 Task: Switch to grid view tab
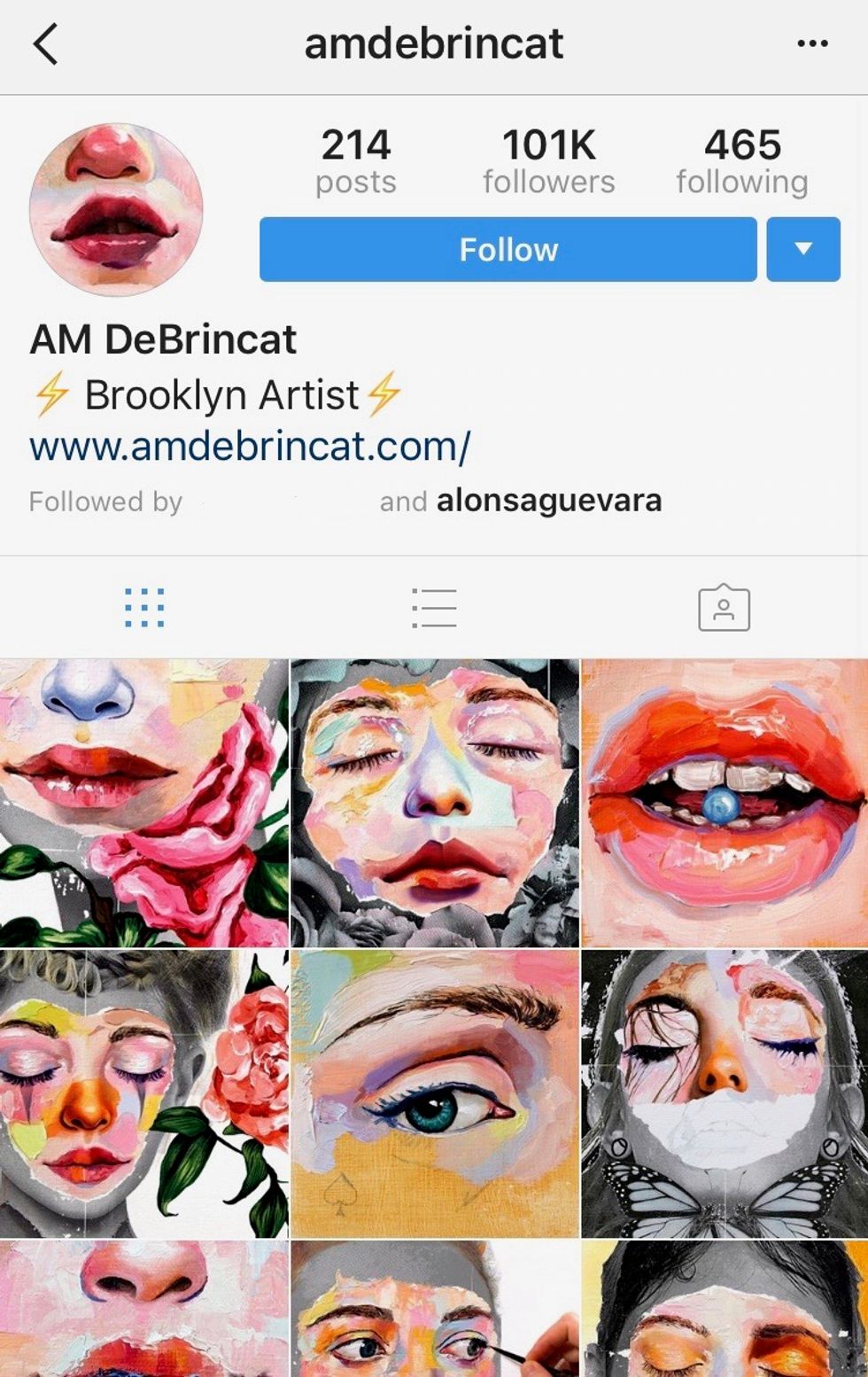point(144,608)
